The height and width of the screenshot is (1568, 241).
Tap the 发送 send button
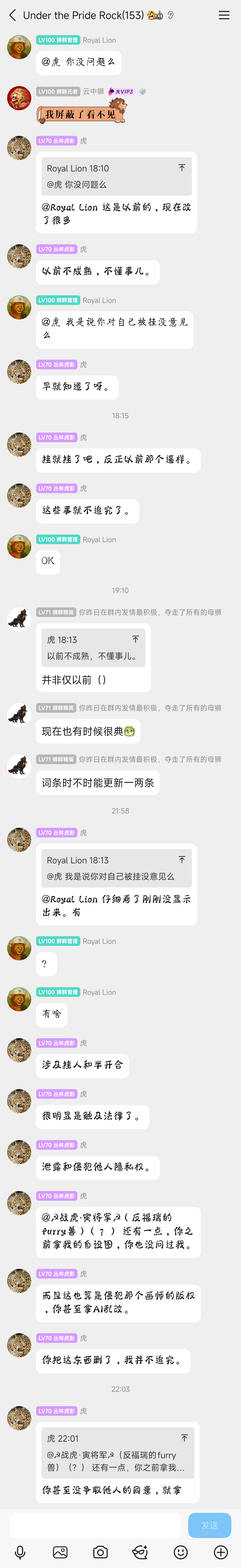click(210, 1525)
